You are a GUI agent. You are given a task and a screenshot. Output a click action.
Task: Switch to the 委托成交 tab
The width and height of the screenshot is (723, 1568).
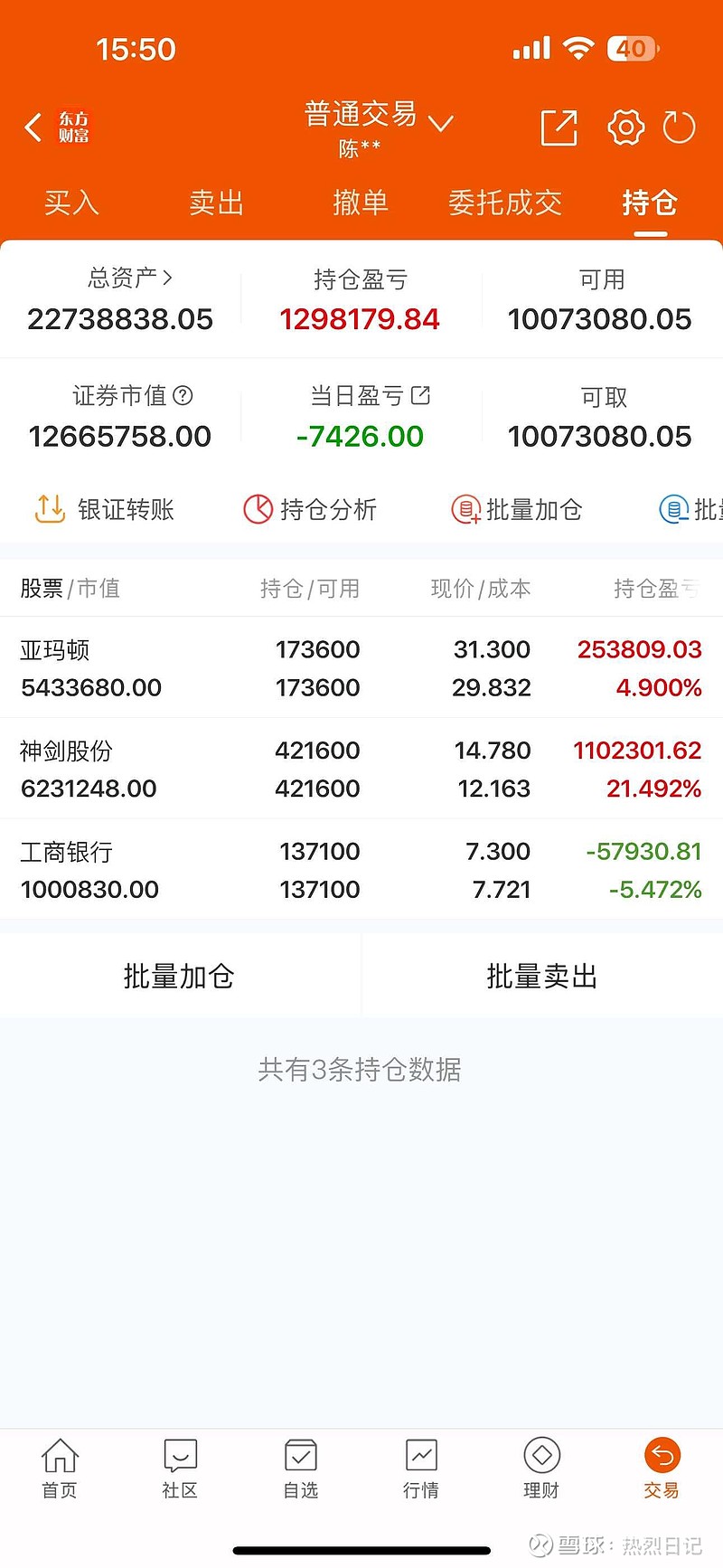click(x=505, y=203)
